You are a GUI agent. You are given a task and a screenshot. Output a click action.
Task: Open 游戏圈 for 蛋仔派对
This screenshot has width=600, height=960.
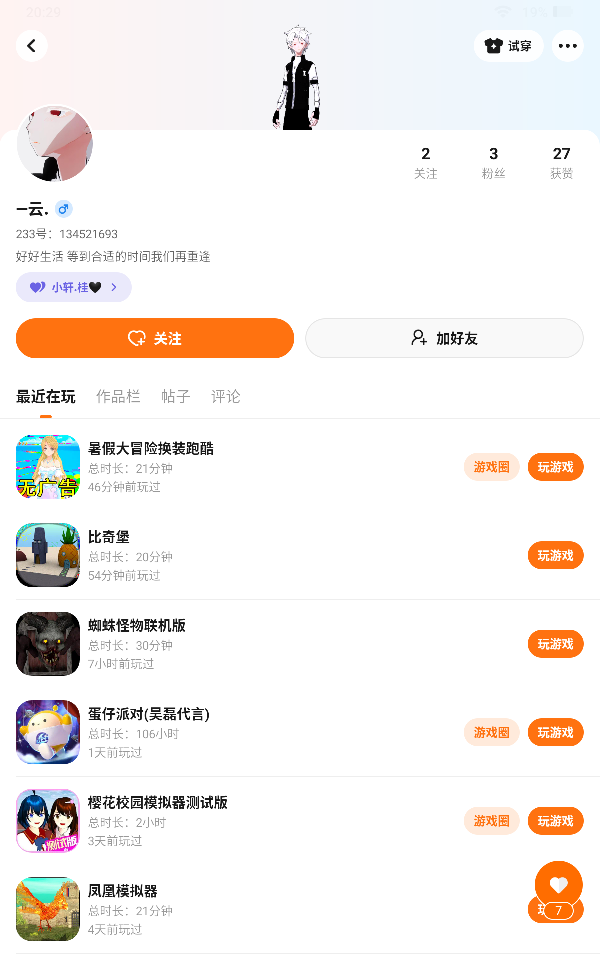(491, 732)
